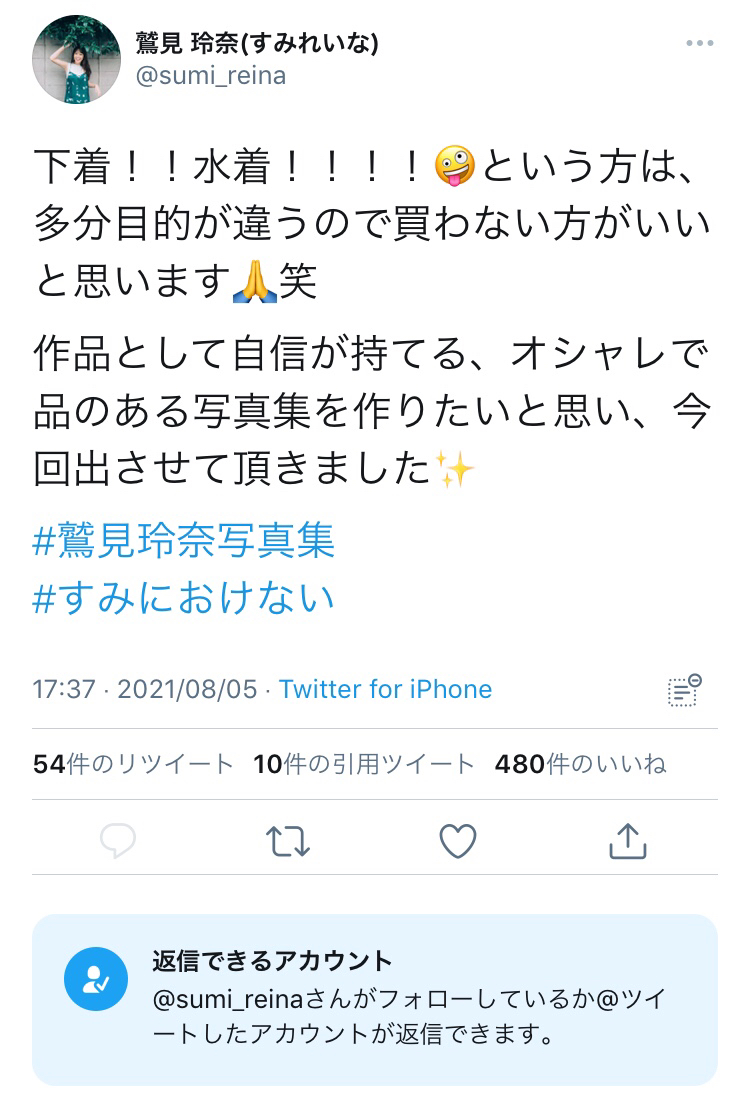
Task: Open the tweet's three-dot overflow menu
Action: (700, 45)
